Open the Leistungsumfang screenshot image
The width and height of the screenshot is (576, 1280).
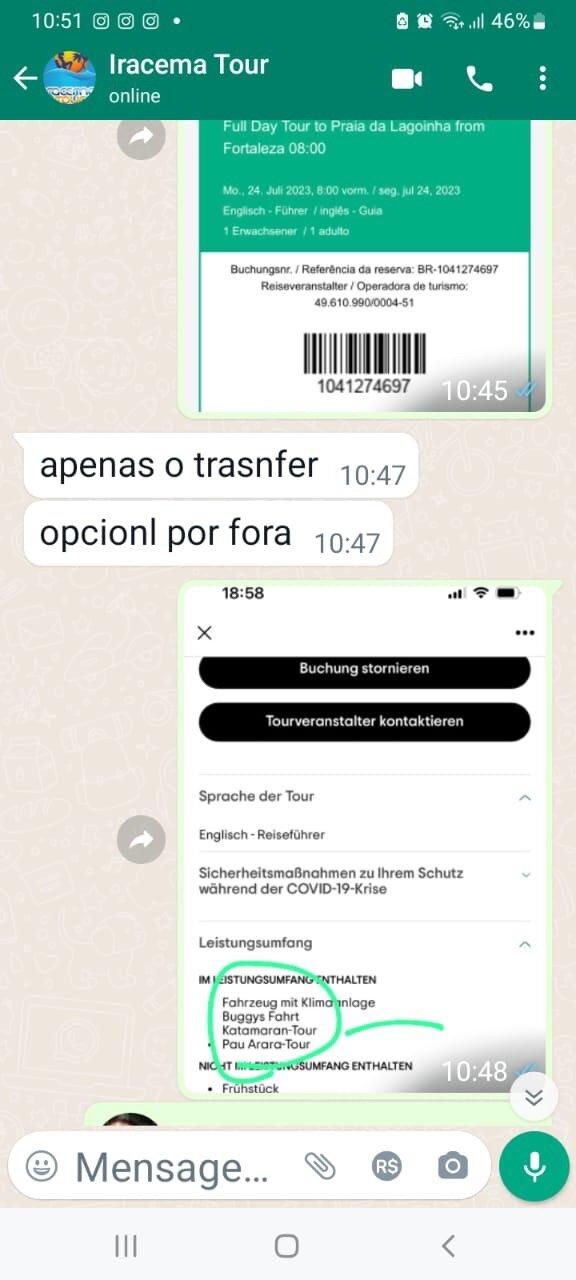pos(365,838)
